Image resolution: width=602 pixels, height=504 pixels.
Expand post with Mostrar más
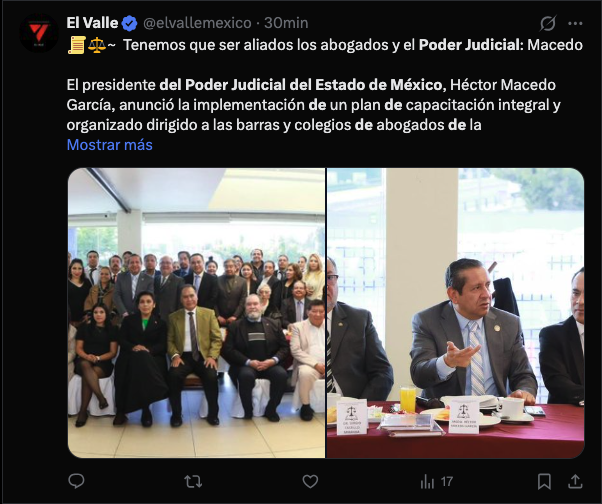click(x=109, y=144)
